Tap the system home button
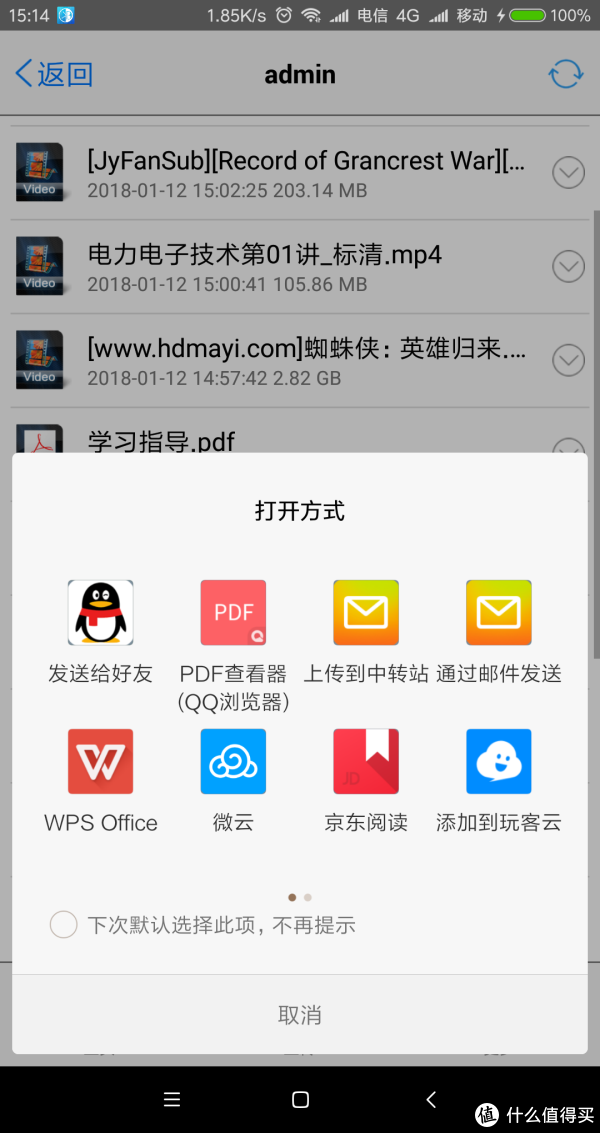 click(300, 1100)
